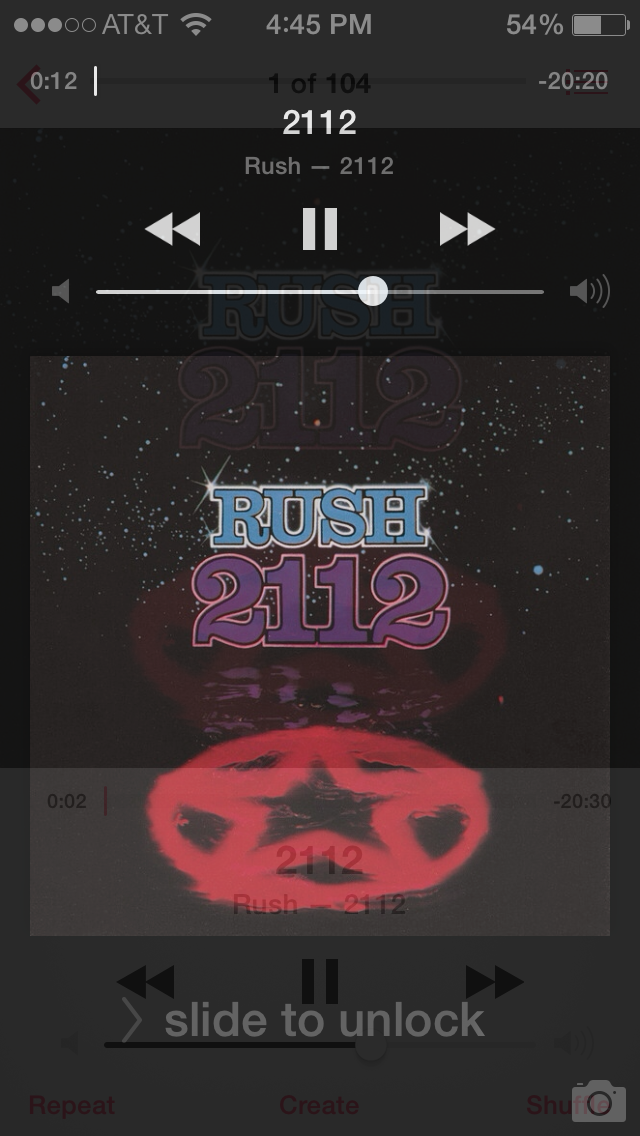Go back to the previous track
This screenshot has height=1136, width=640.
coord(173,229)
